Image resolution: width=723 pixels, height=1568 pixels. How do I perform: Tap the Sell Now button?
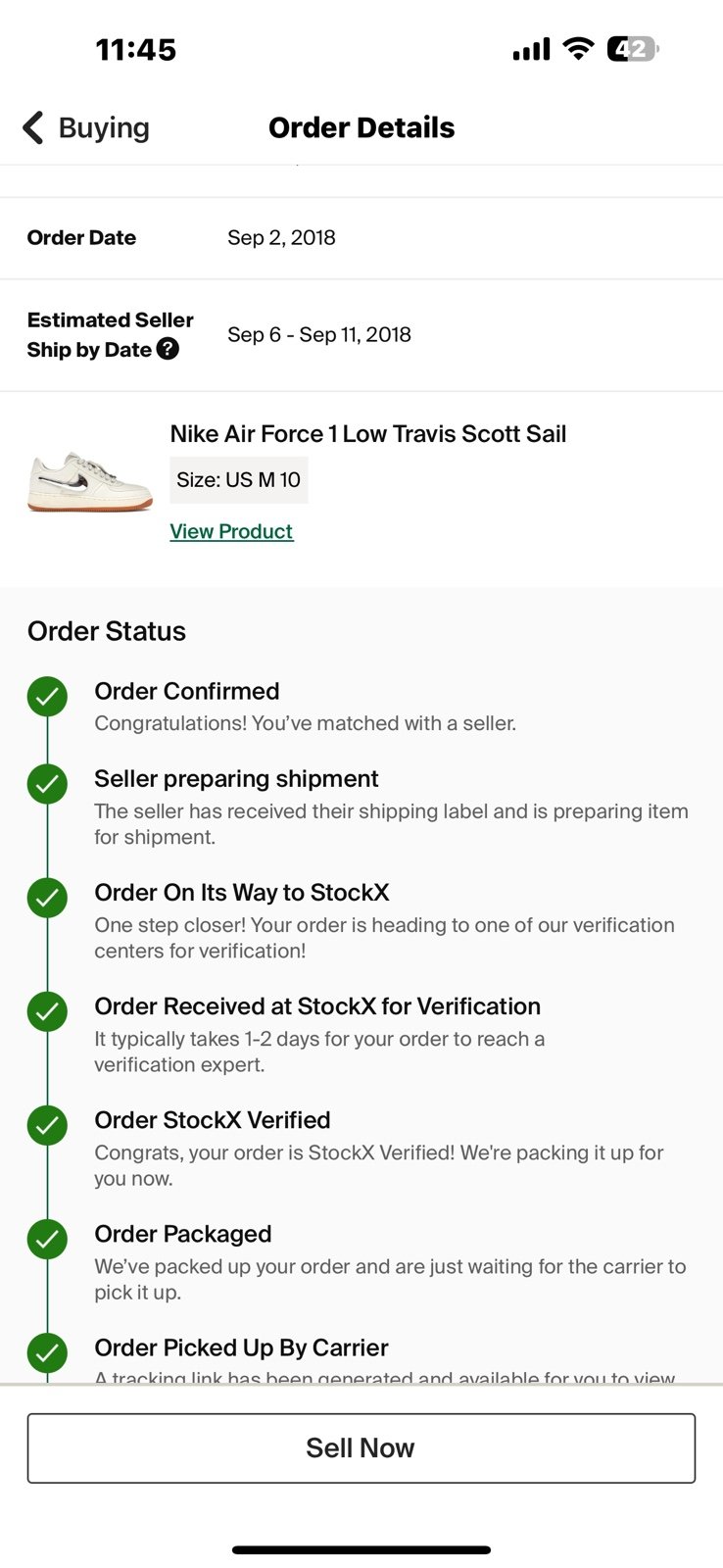click(361, 1447)
